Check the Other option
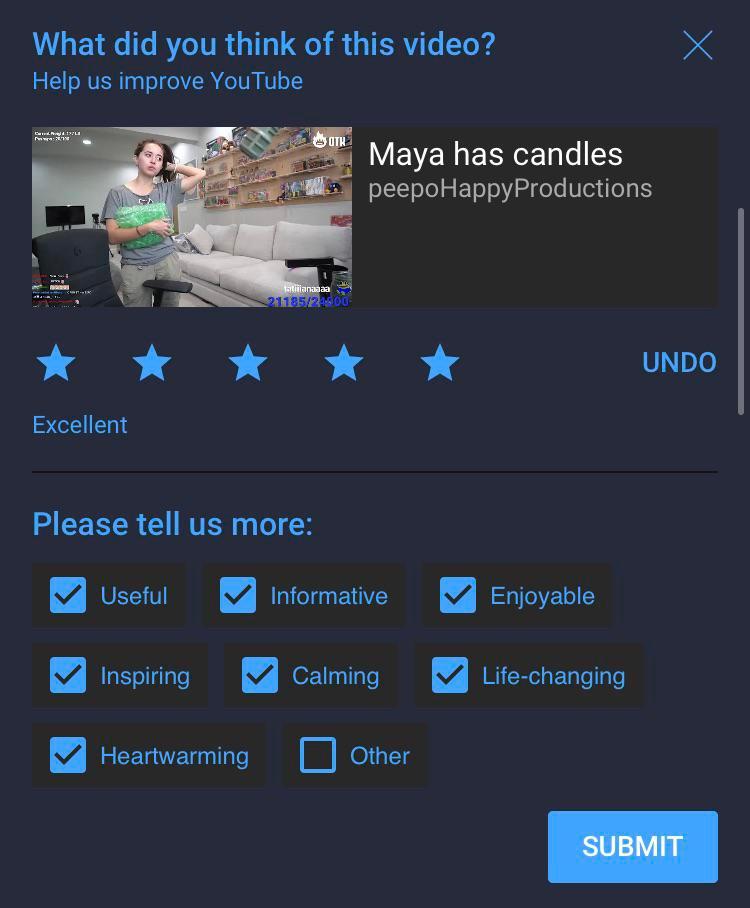 point(318,756)
